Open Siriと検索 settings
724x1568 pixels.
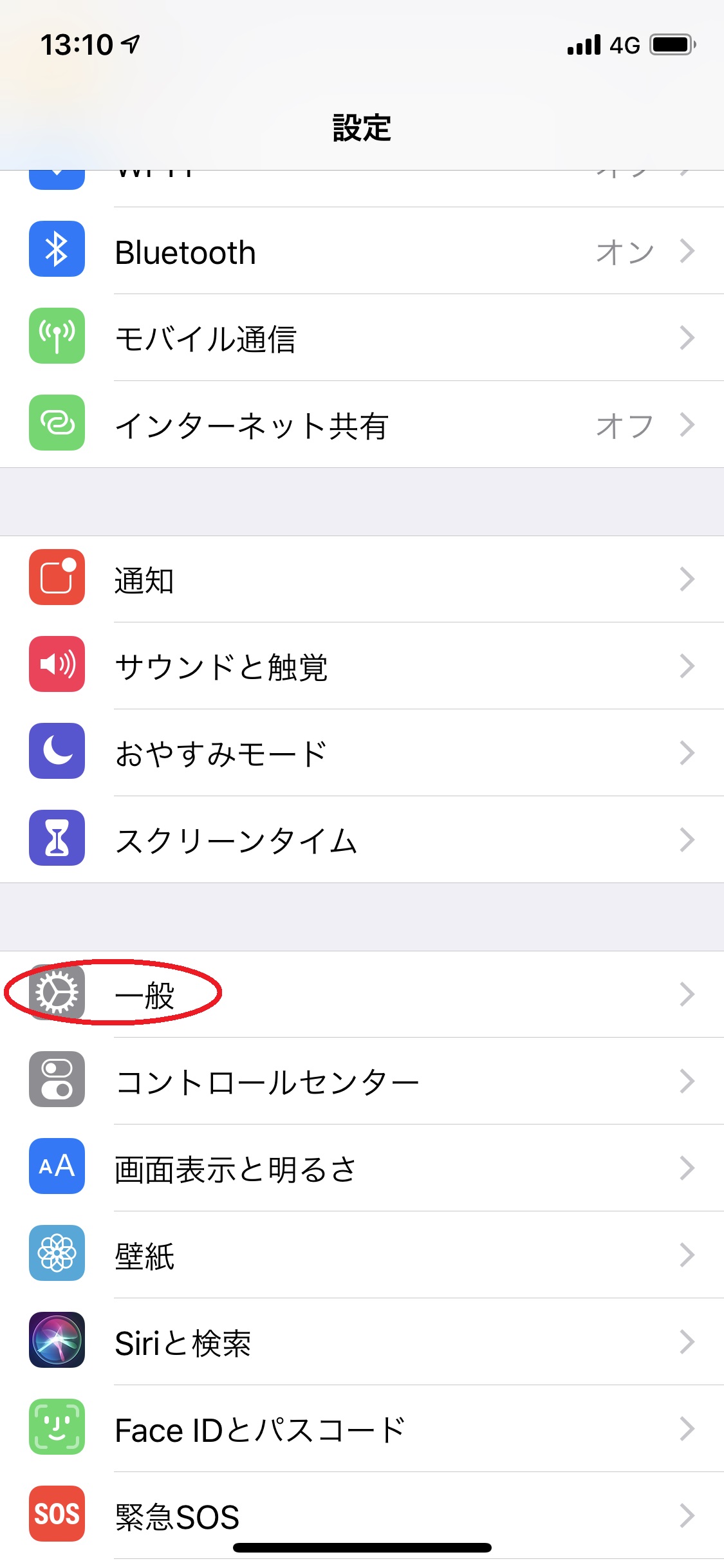click(x=362, y=1342)
